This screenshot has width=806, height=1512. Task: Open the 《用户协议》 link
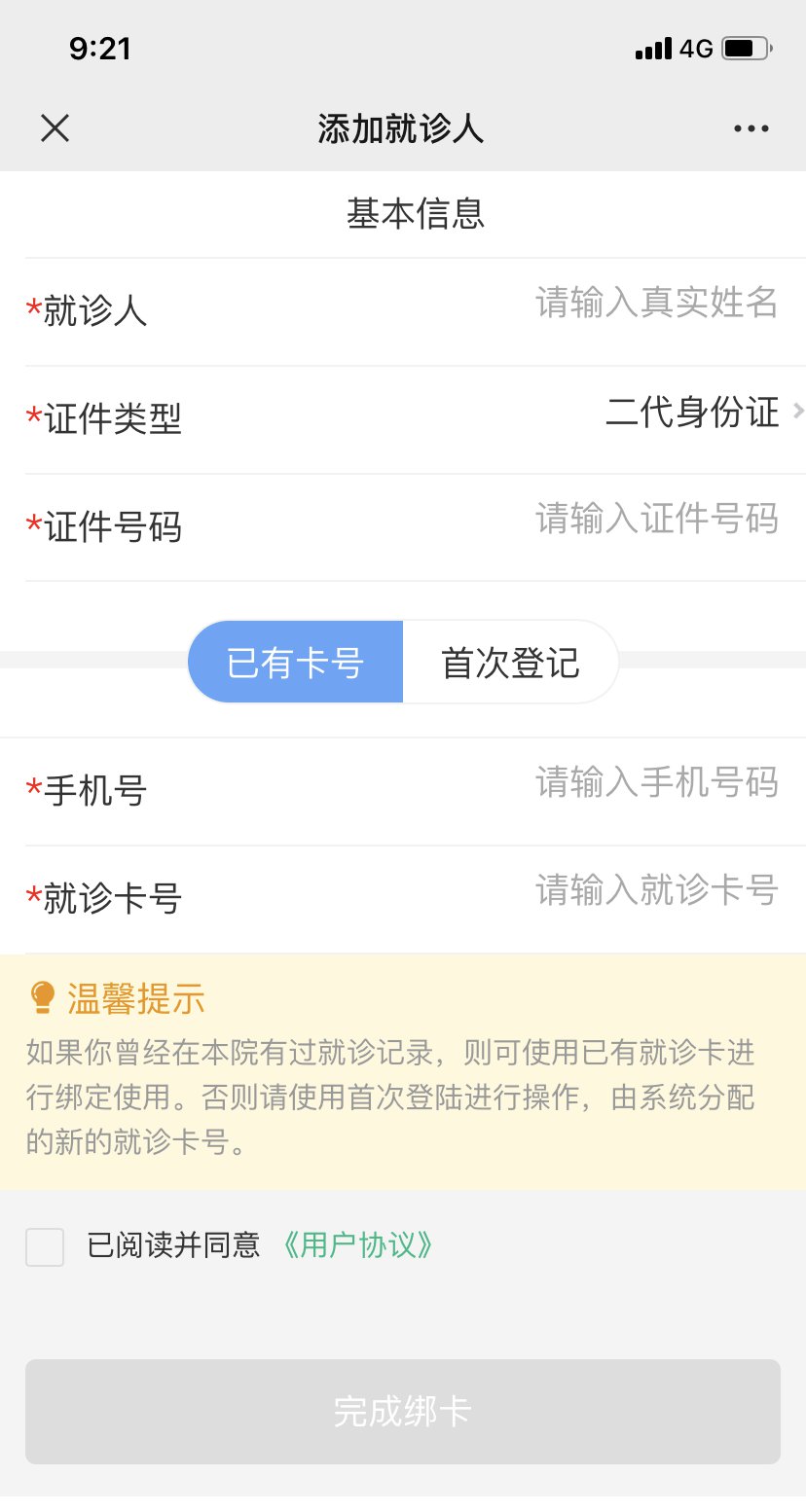(x=356, y=1245)
